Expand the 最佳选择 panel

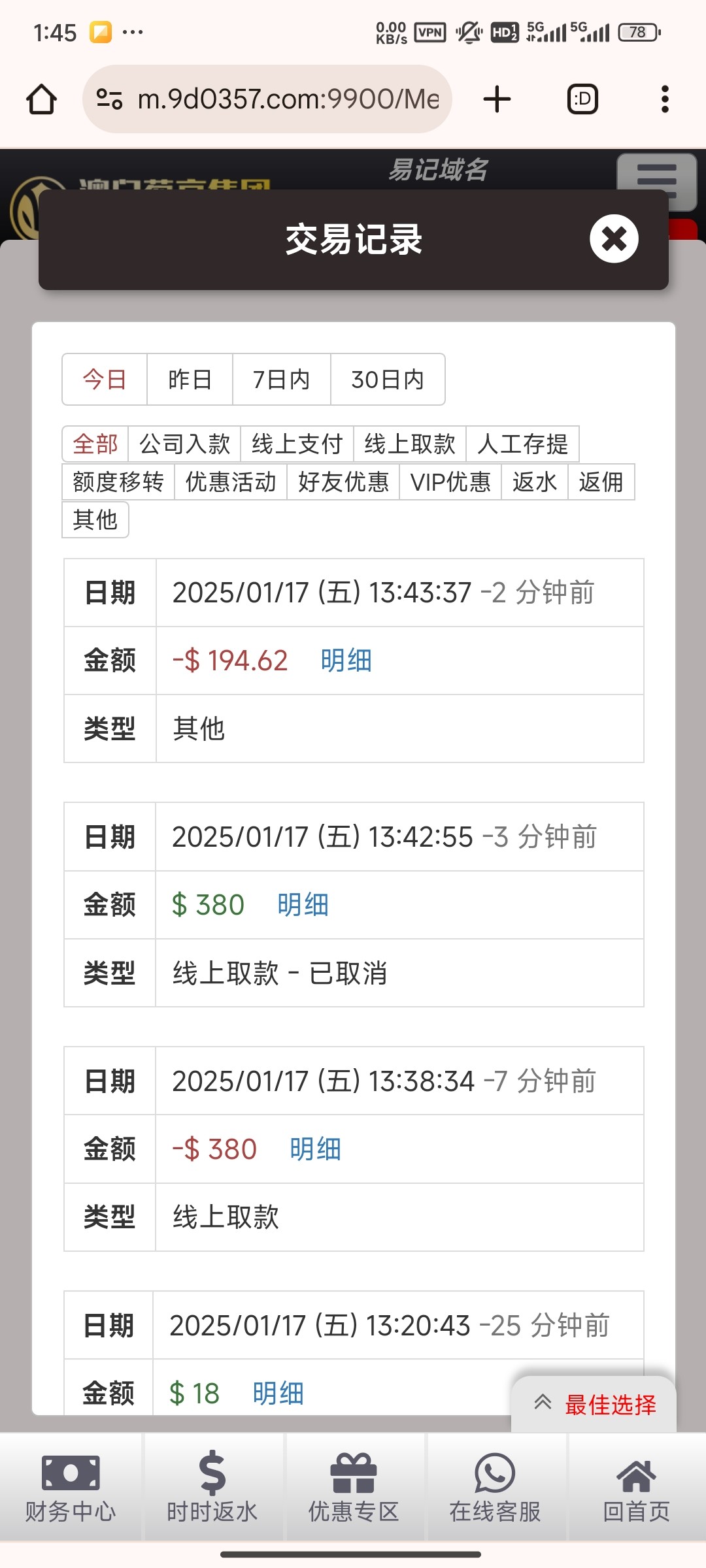[594, 1404]
